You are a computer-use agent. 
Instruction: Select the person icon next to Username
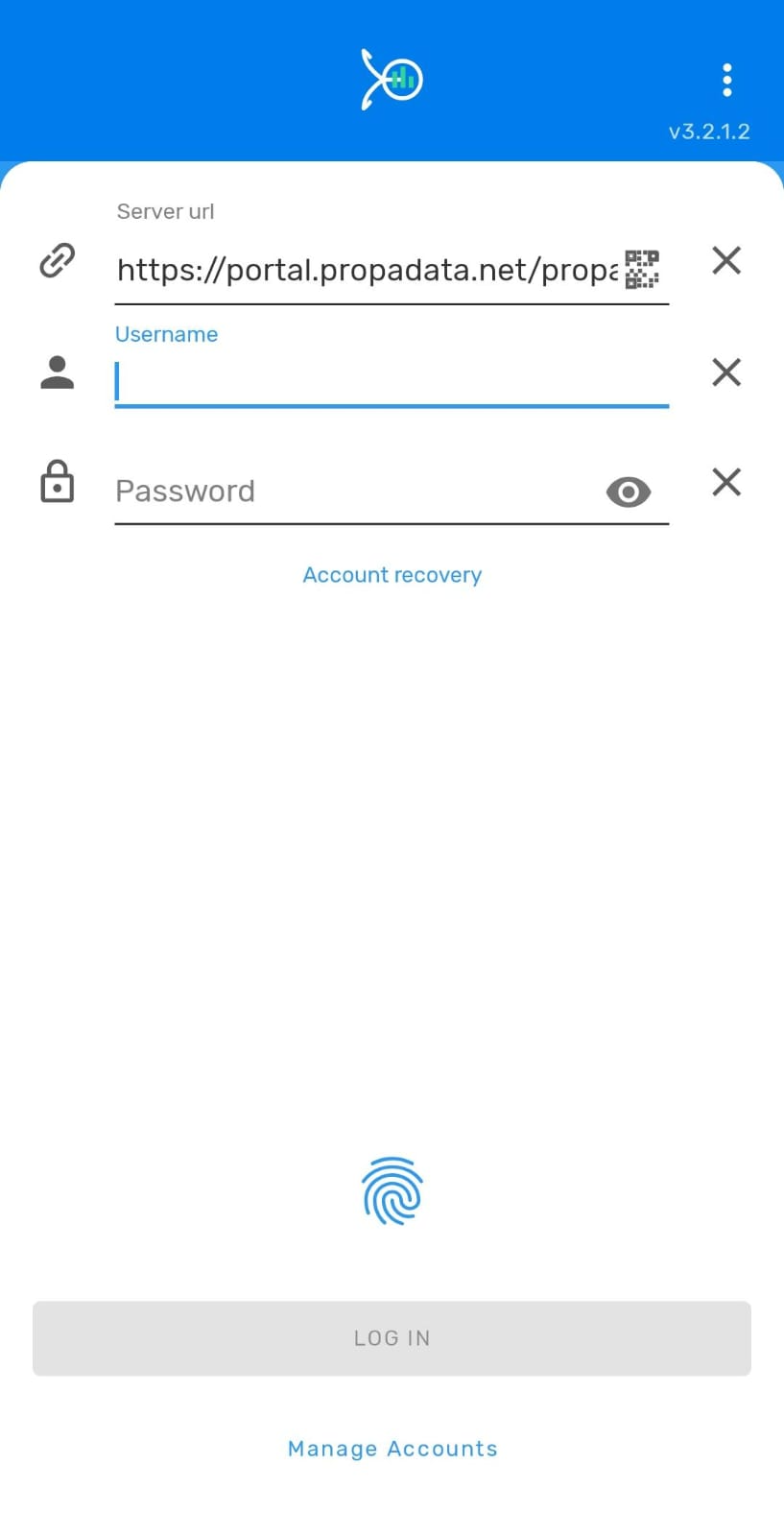(x=57, y=372)
